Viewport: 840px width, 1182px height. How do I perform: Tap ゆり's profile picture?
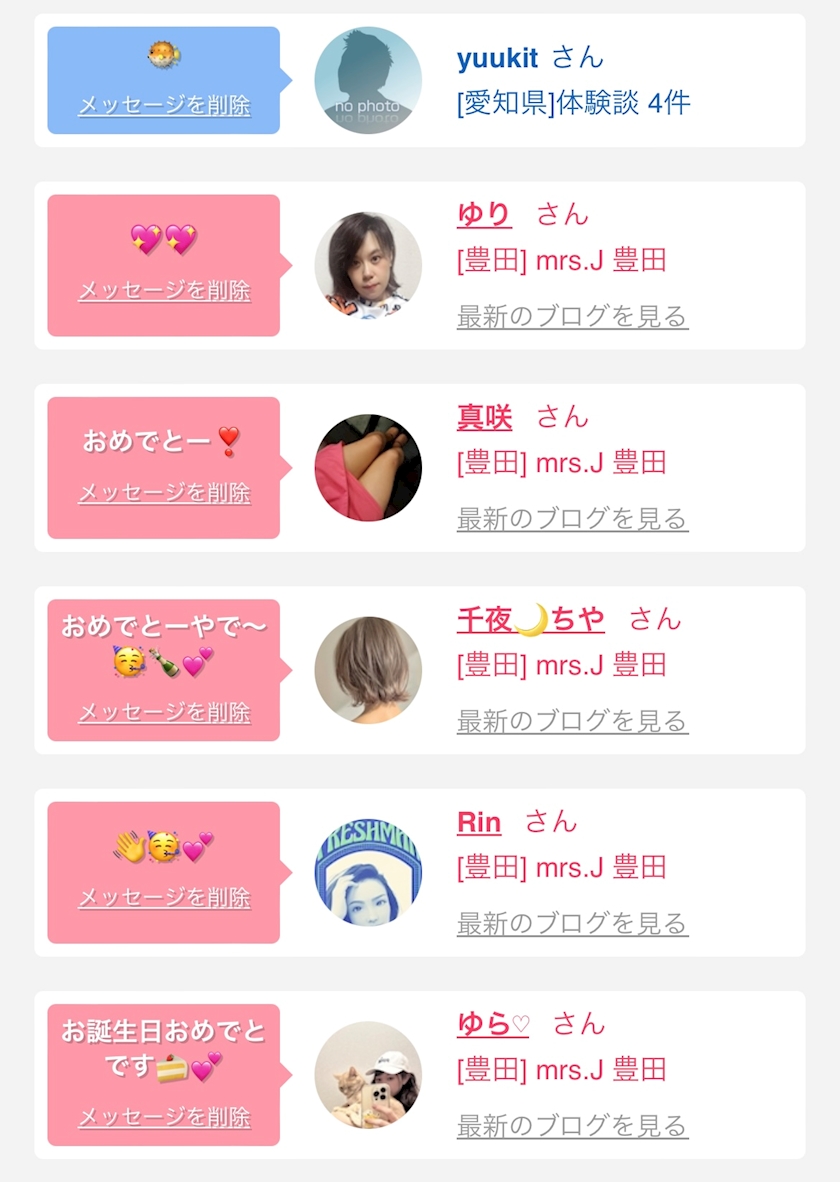(368, 265)
